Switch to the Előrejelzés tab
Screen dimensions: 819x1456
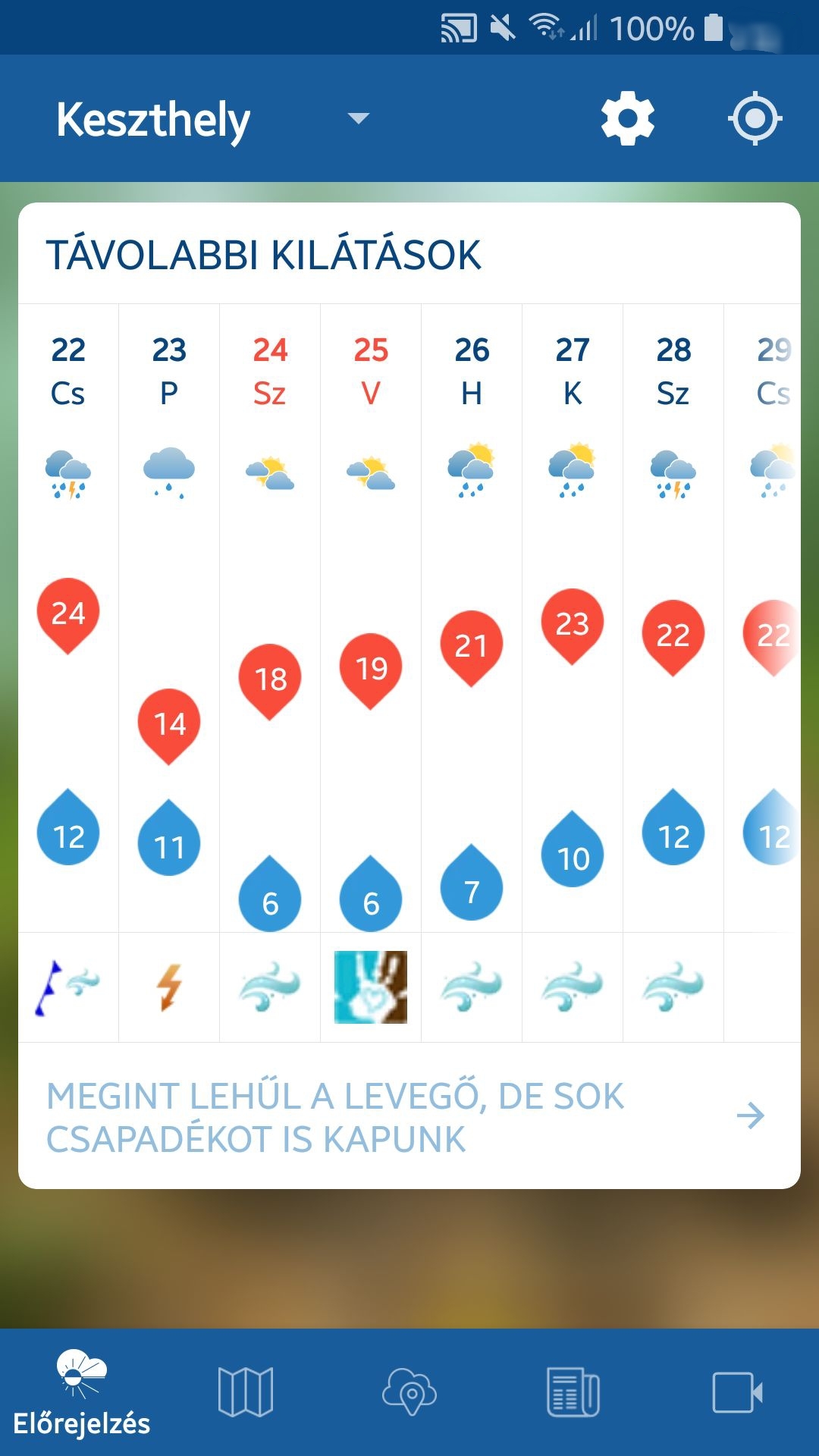click(82, 1394)
